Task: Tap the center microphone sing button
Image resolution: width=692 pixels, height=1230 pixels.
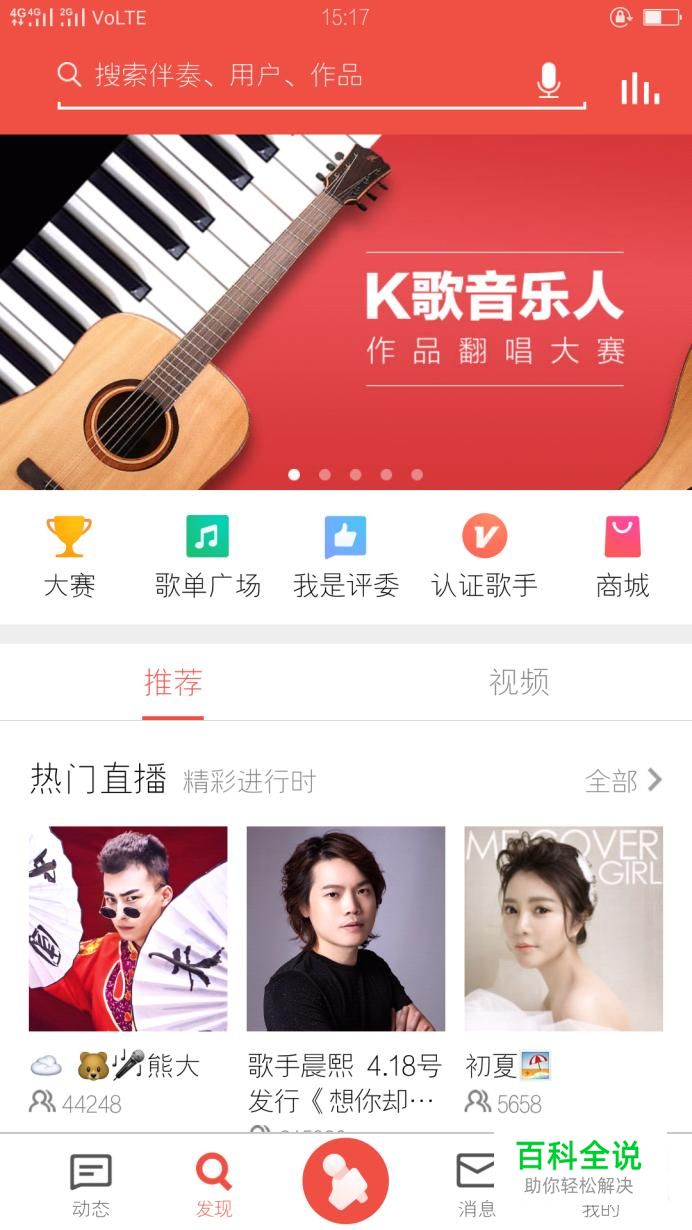Action: (x=346, y=1180)
